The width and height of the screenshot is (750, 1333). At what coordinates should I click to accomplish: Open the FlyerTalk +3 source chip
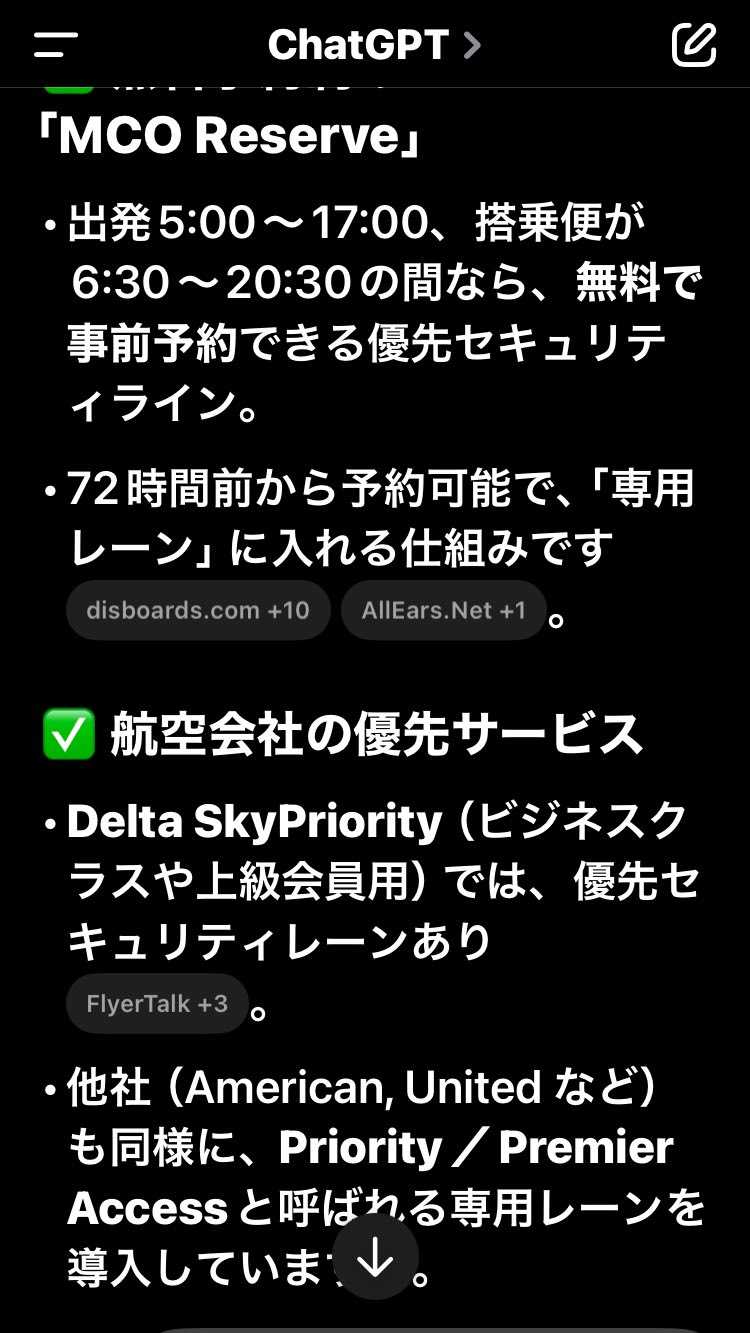157,1003
